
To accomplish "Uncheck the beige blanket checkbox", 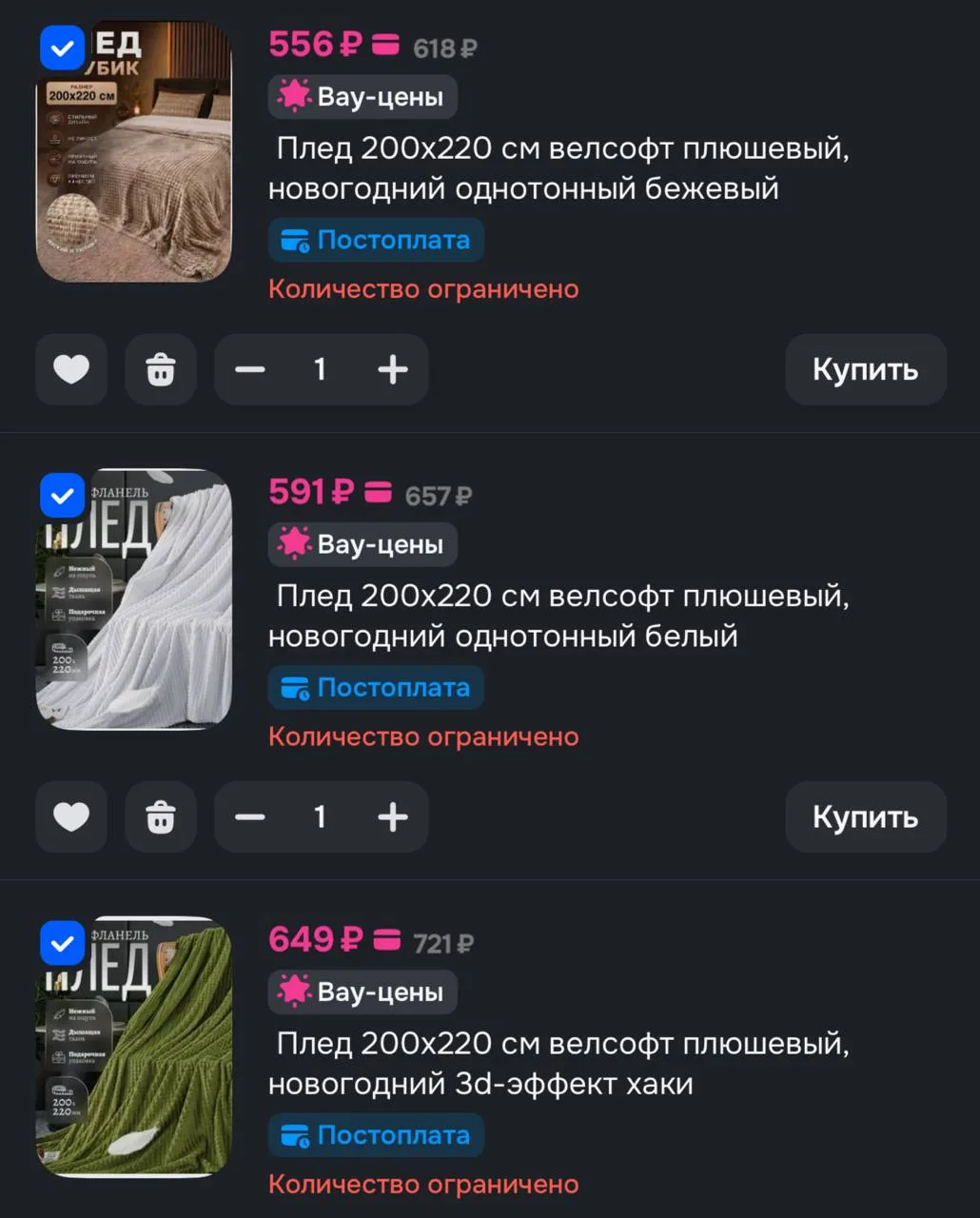I will [62, 48].
